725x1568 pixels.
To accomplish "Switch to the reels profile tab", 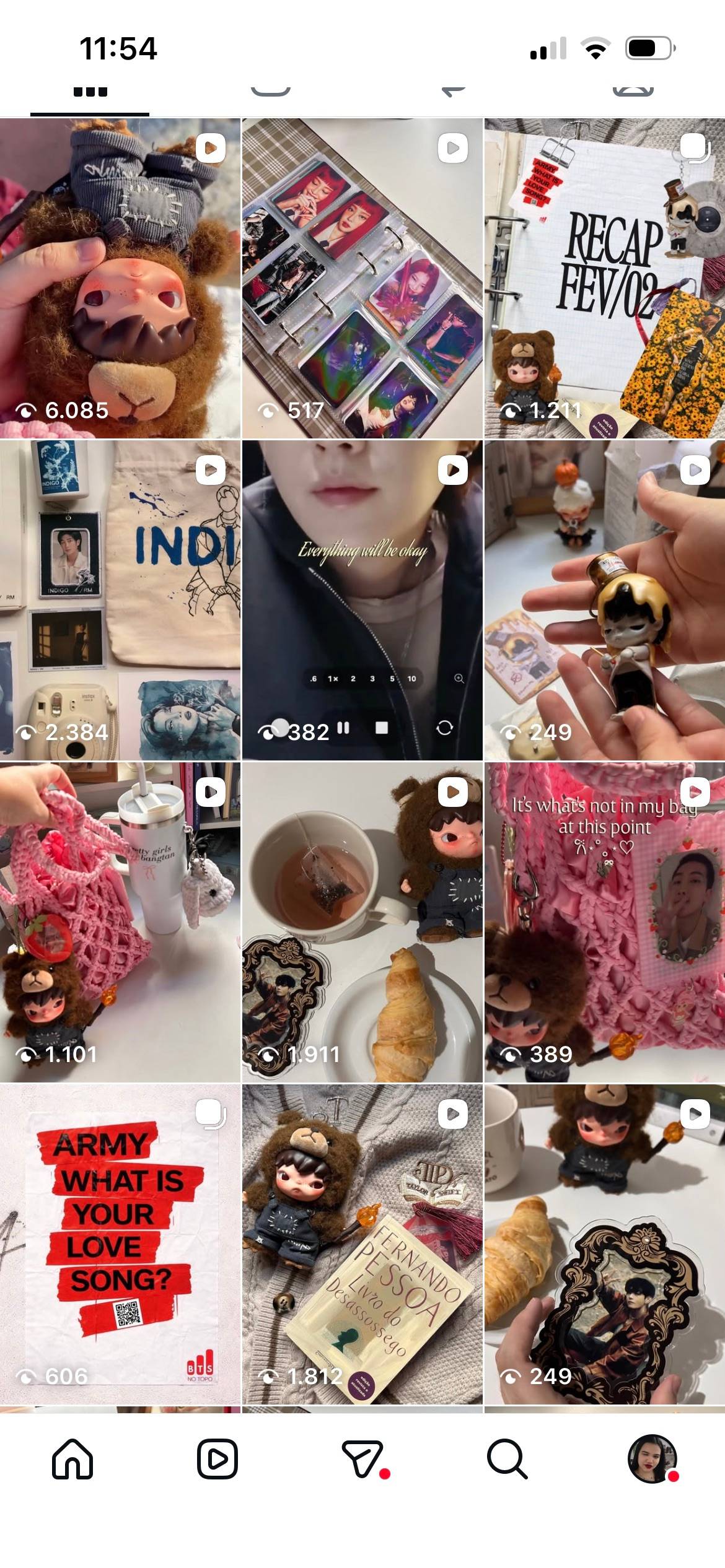I will [271, 92].
